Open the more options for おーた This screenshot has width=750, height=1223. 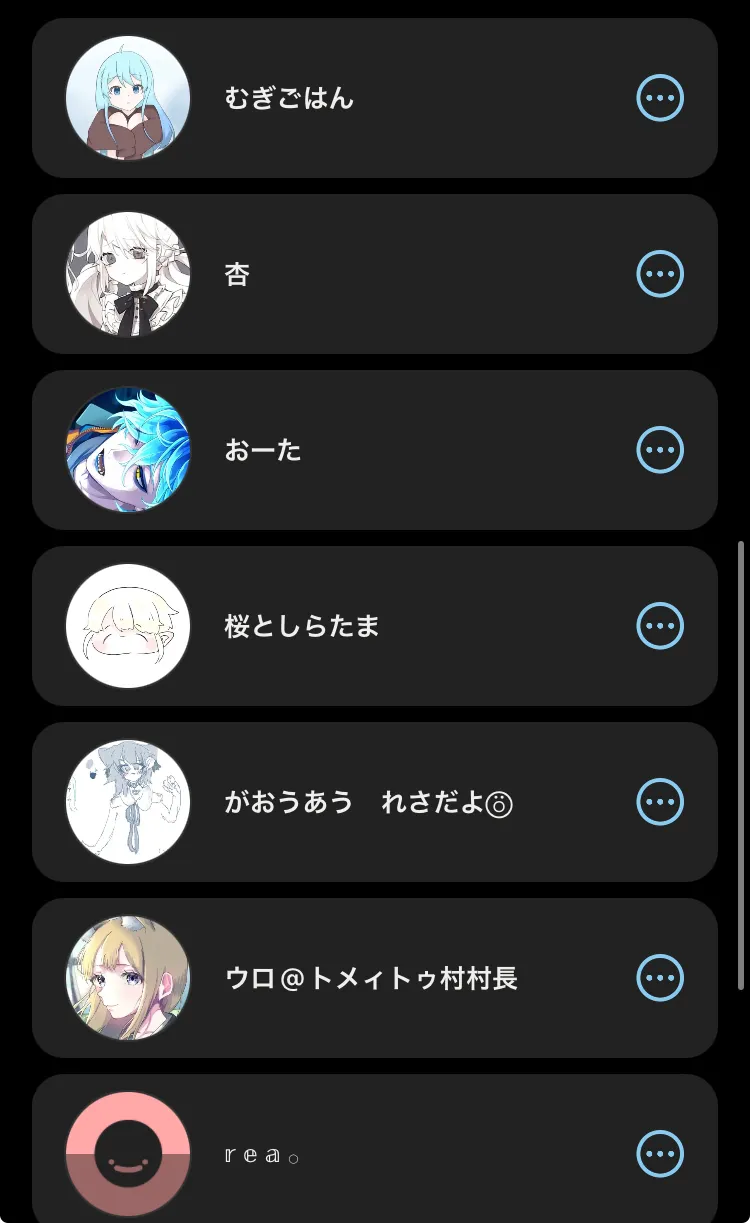(660, 450)
